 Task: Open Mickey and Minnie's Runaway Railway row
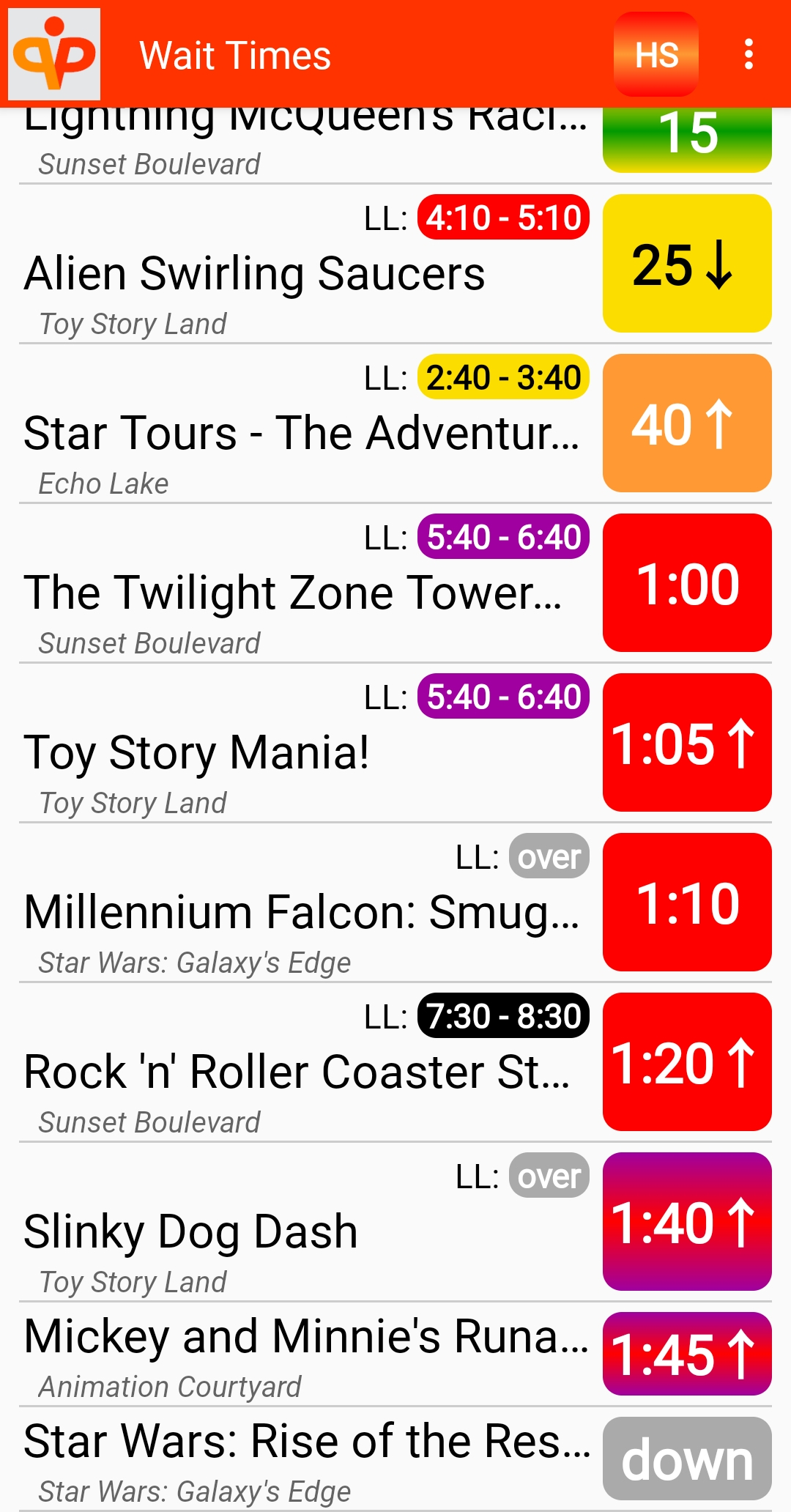(x=395, y=1354)
